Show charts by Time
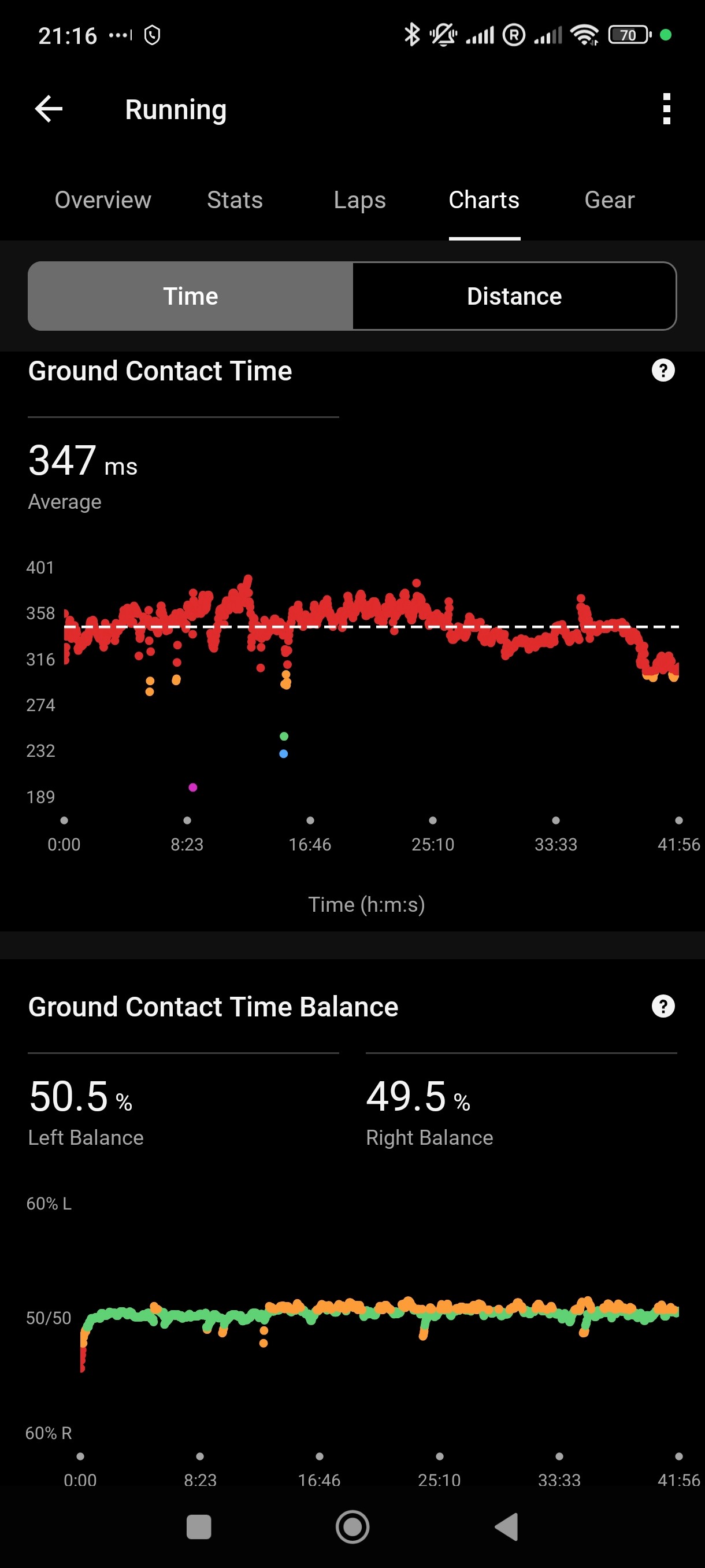Screen dimensions: 705x1568 tap(190, 297)
